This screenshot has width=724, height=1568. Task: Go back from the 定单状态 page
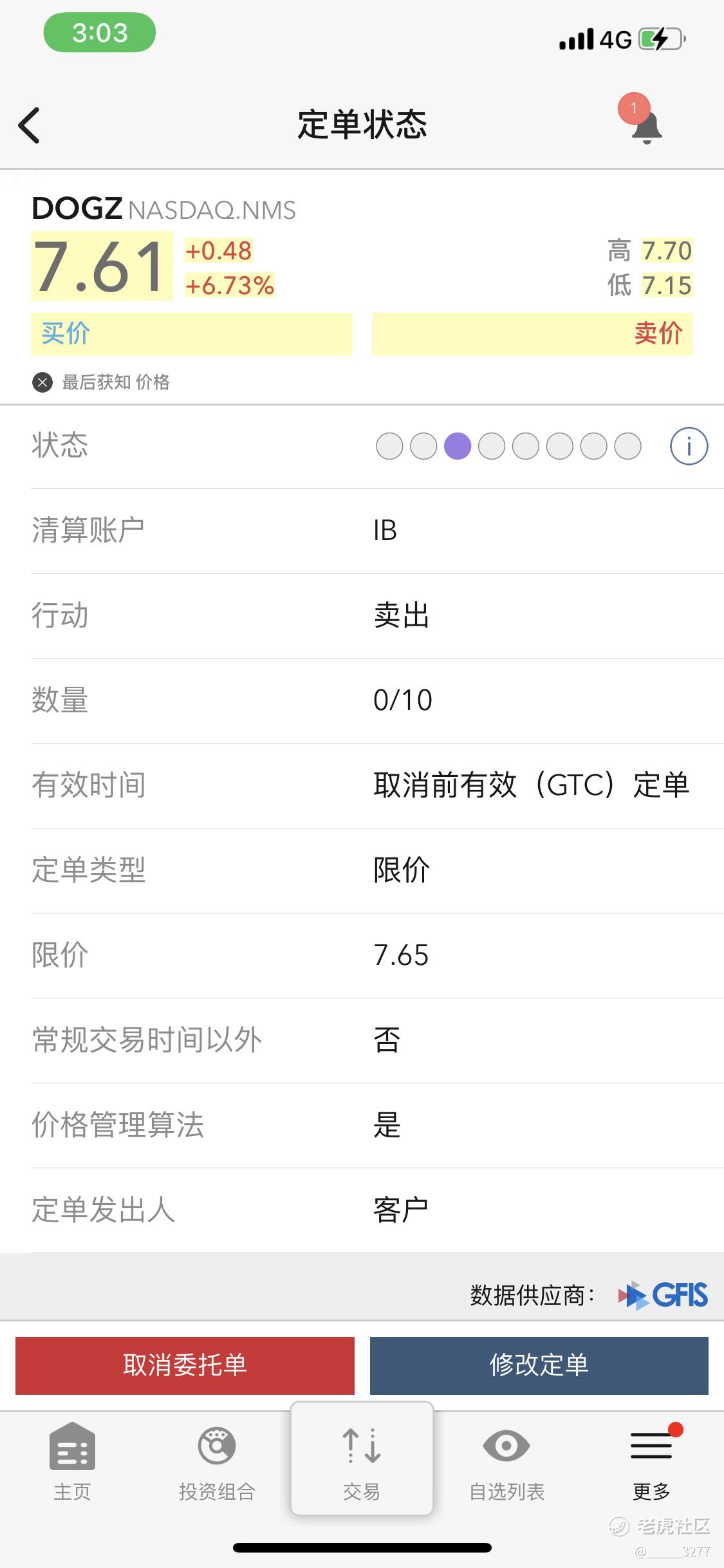pyautogui.click(x=29, y=125)
